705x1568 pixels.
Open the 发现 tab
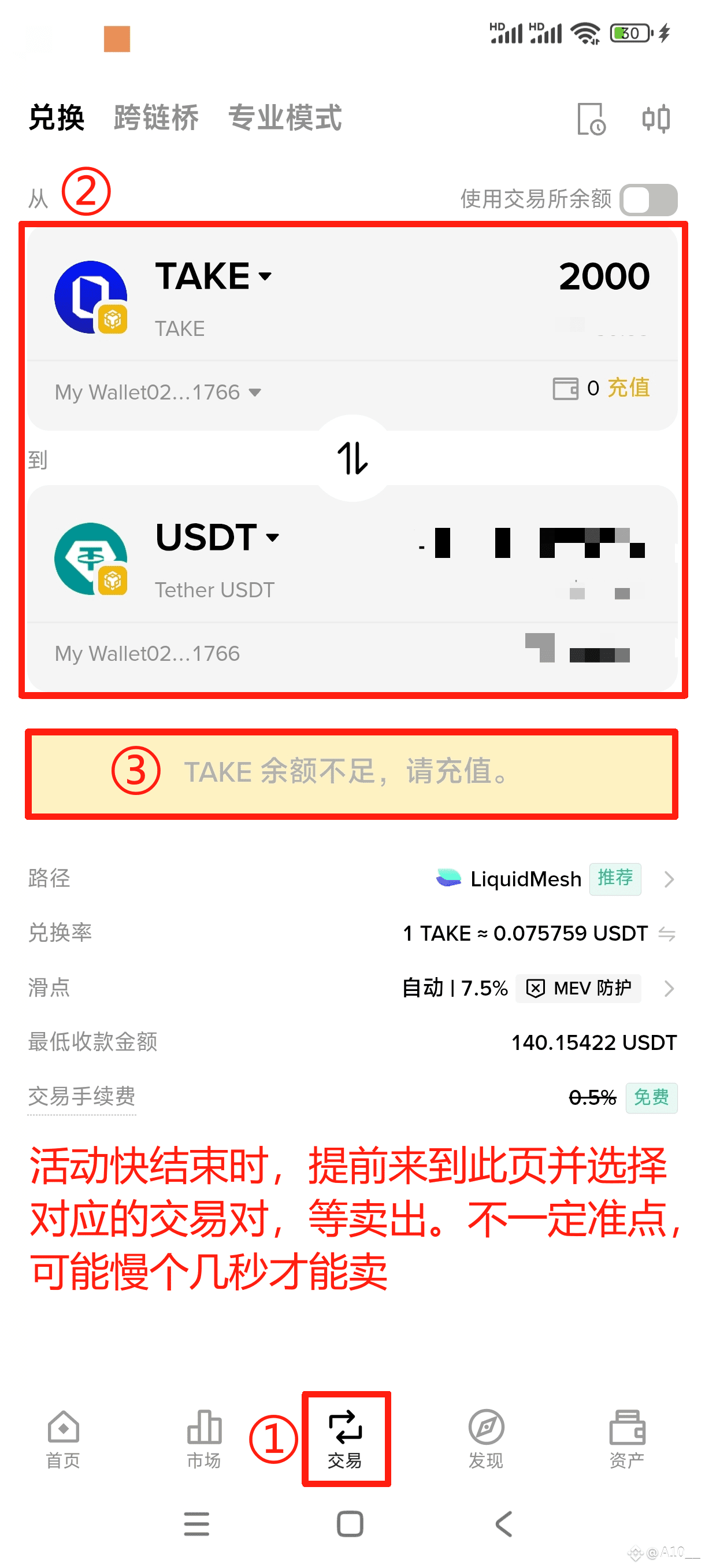click(486, 1440)
